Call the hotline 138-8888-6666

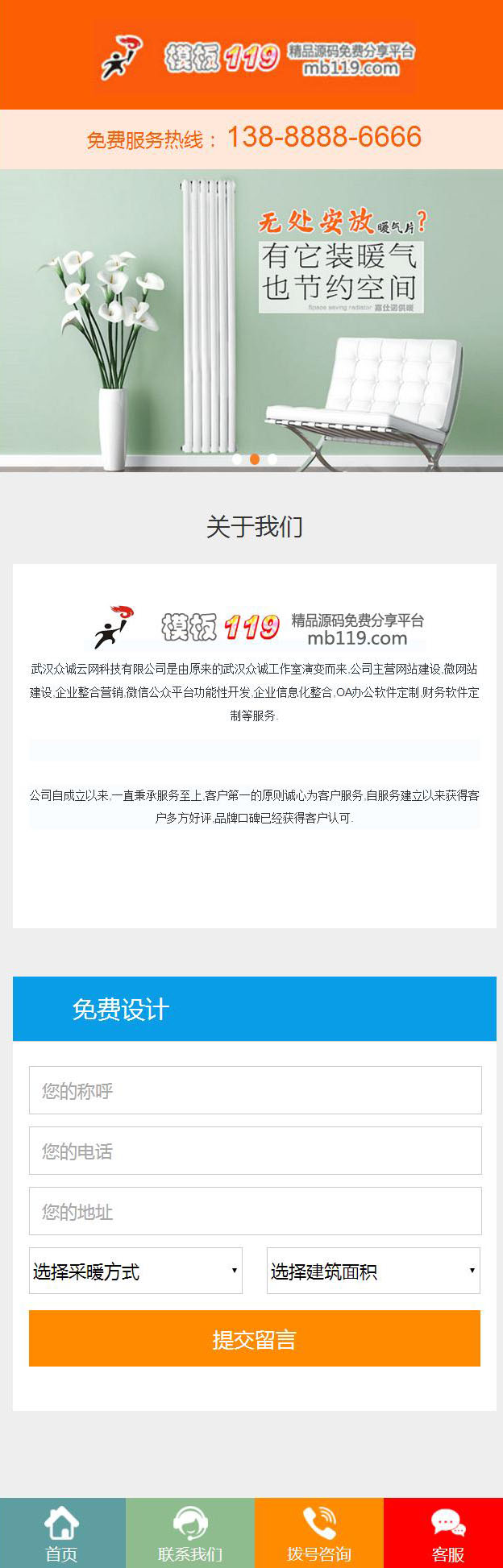coord(323,138)
